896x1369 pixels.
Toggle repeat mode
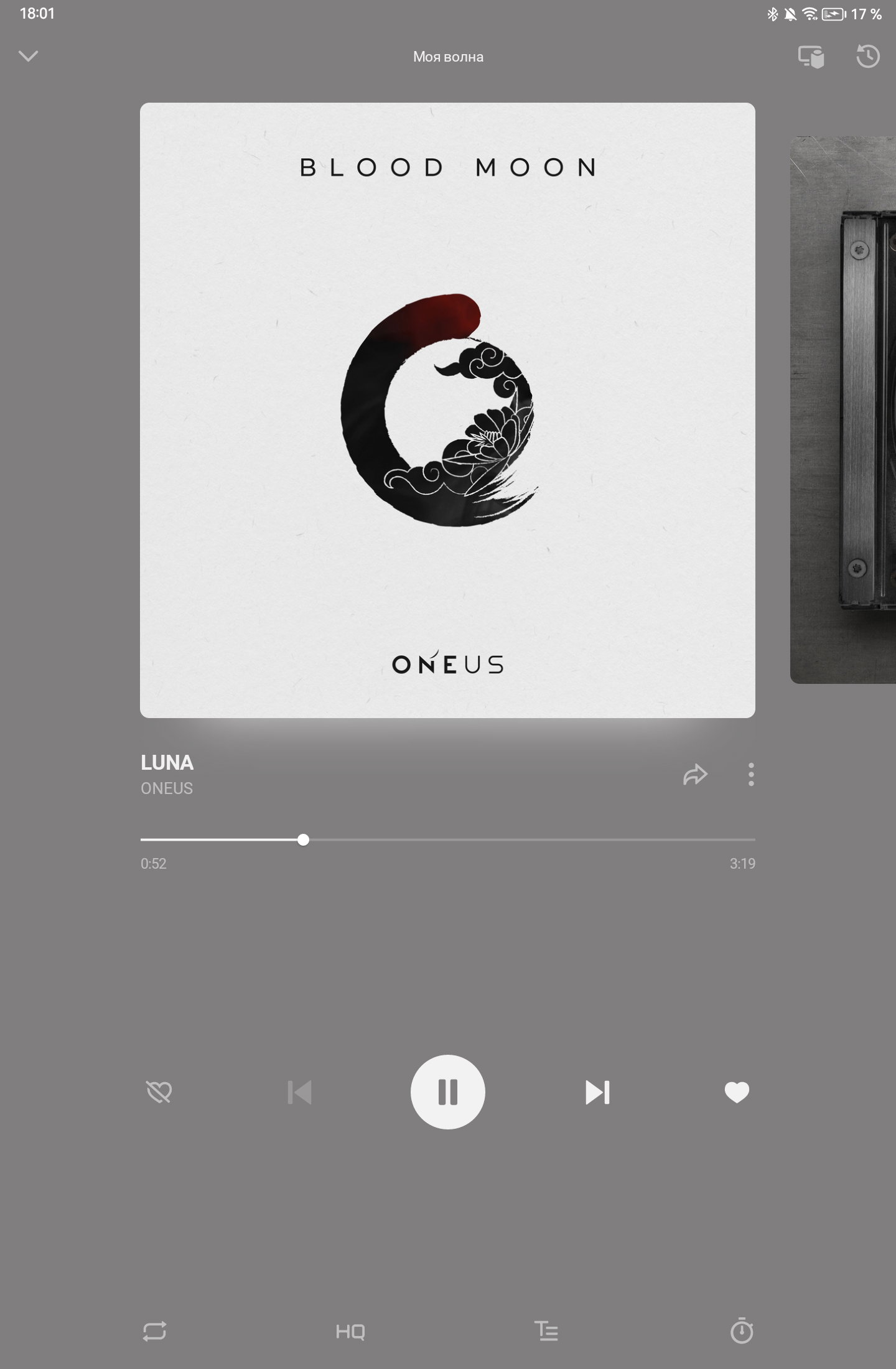[x=154, y=1332]
